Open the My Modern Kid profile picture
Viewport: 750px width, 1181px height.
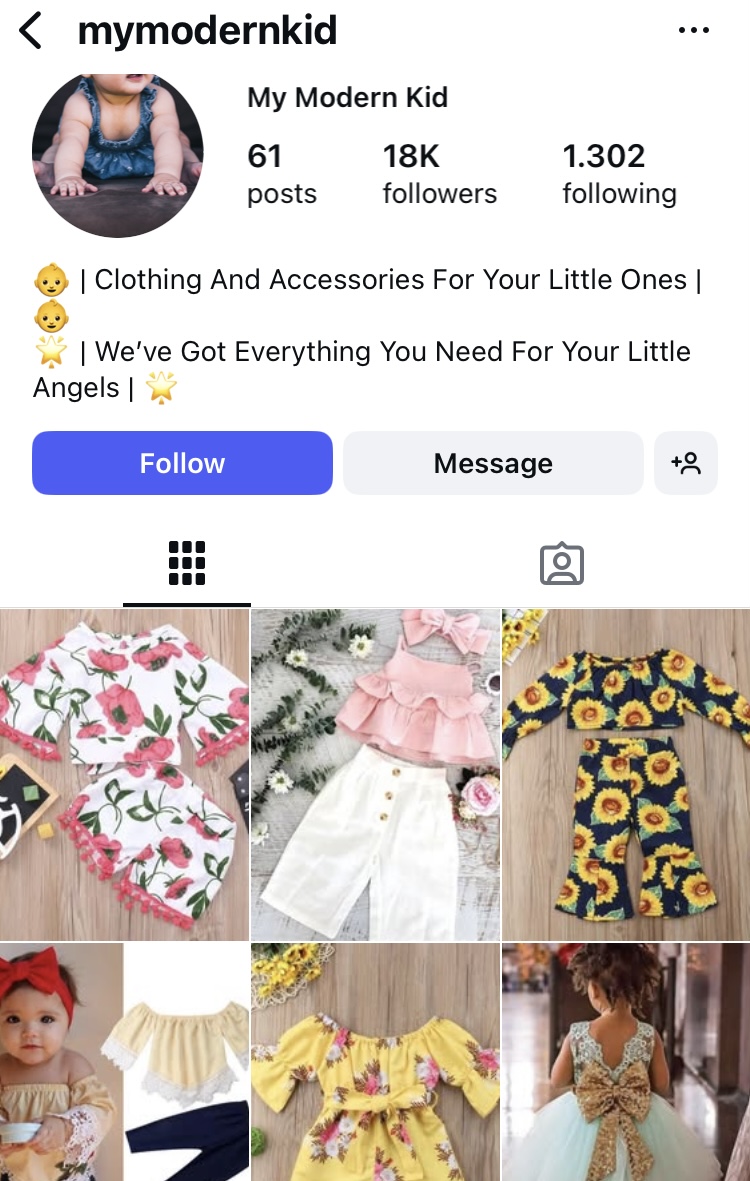(x=118, y=153)
